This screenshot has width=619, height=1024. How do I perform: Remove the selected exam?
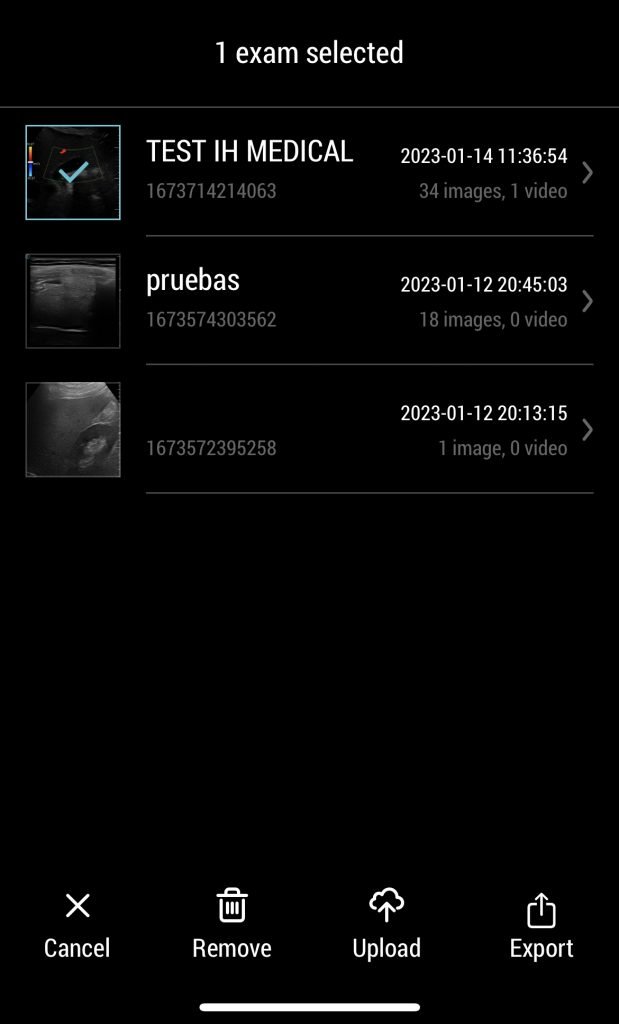click(x=232, y=926)
